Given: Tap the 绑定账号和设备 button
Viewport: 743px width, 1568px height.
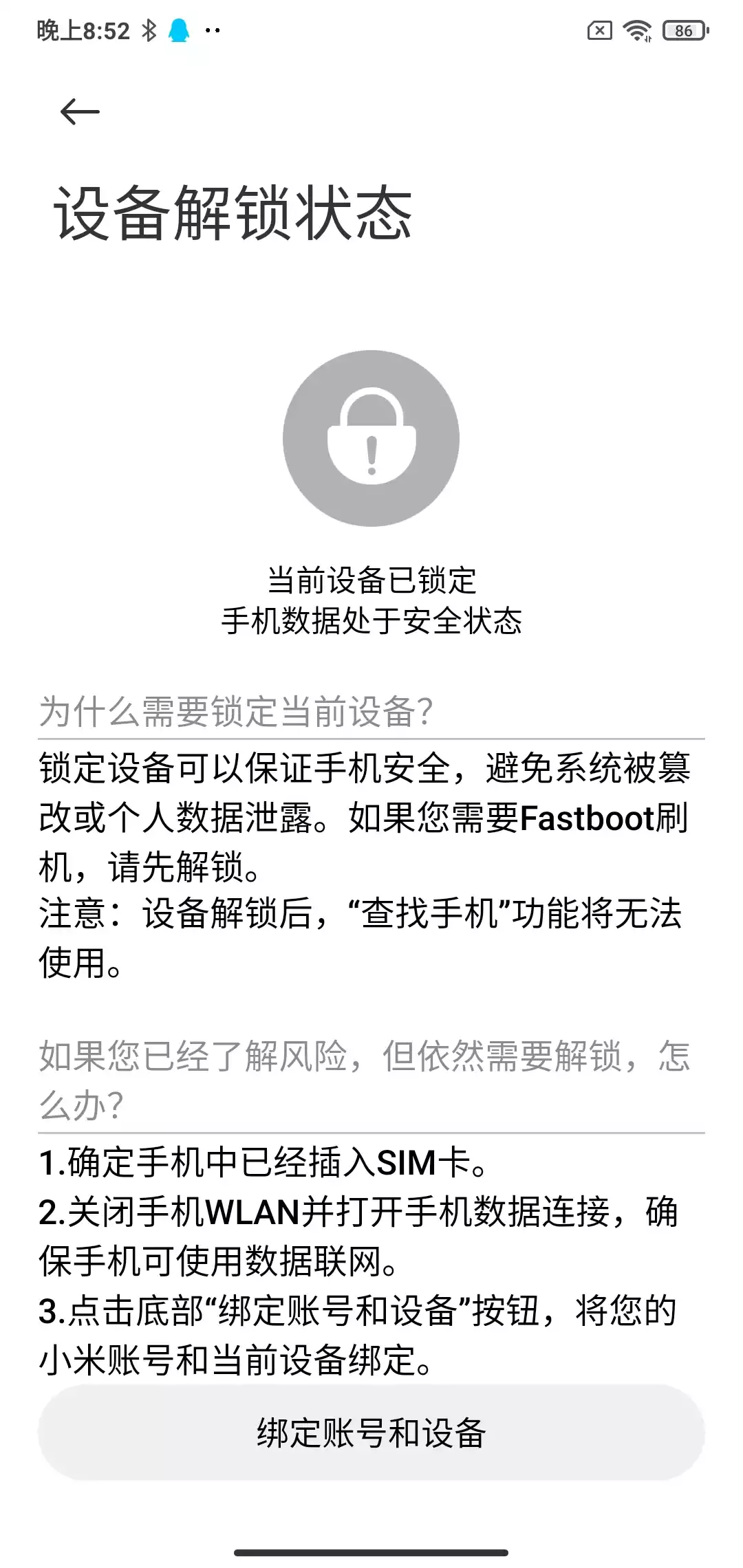Looking at the screenshot, I should 371,1433.
